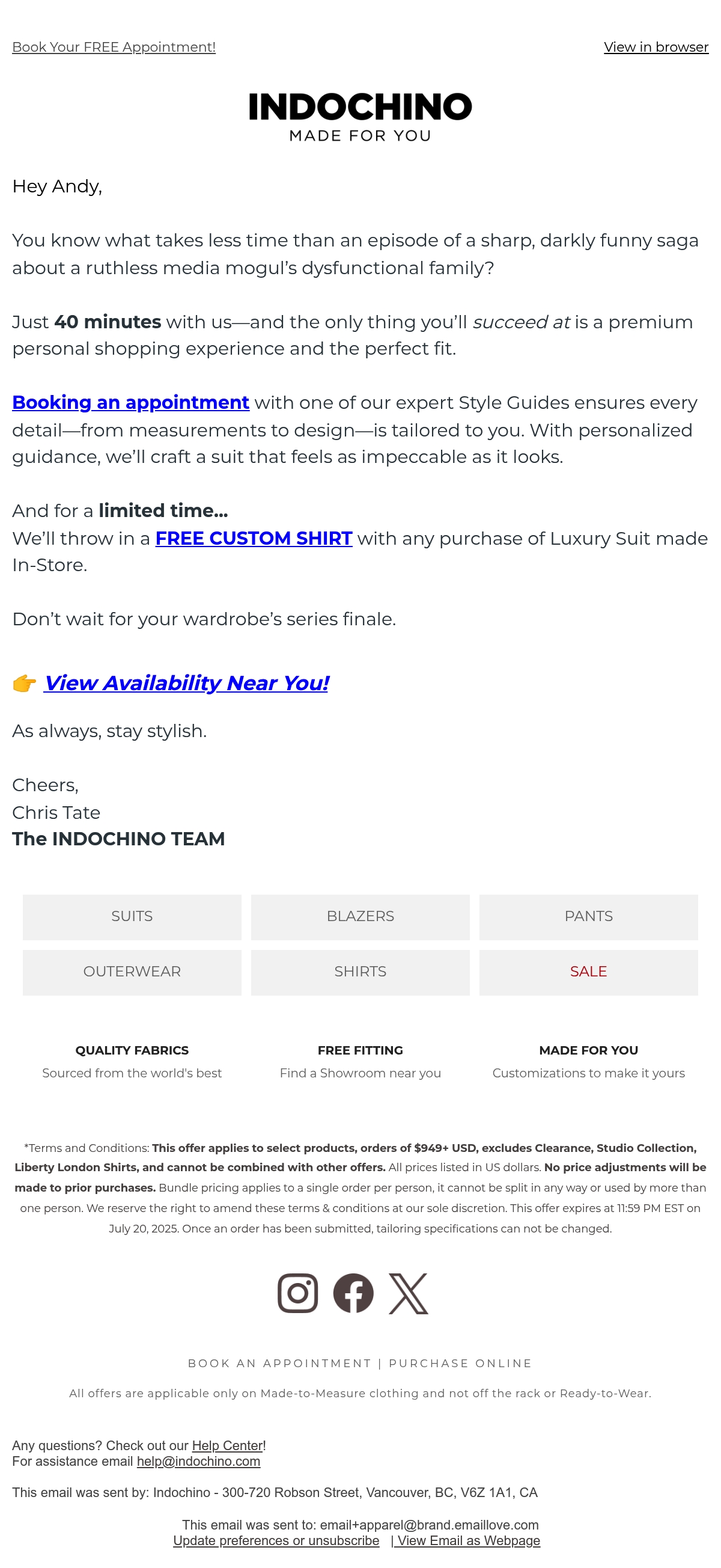
Task: Email help@indochino.com
Action: [x=198, y=1461]
